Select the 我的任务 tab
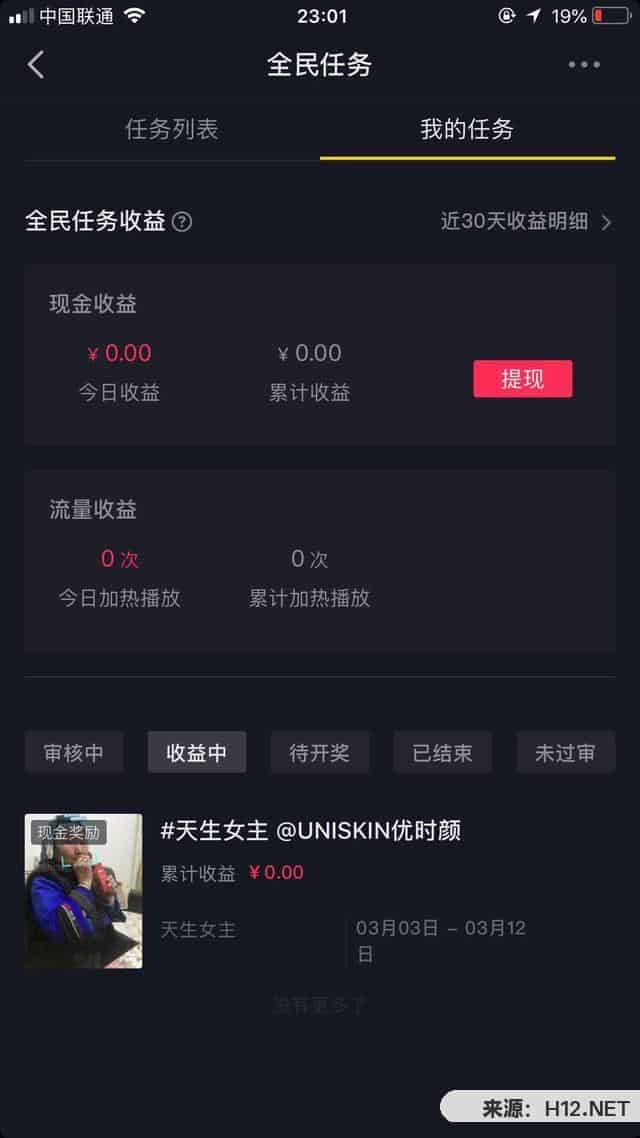The width and height of the screenshot is (640, 1138). click(467, 129)
